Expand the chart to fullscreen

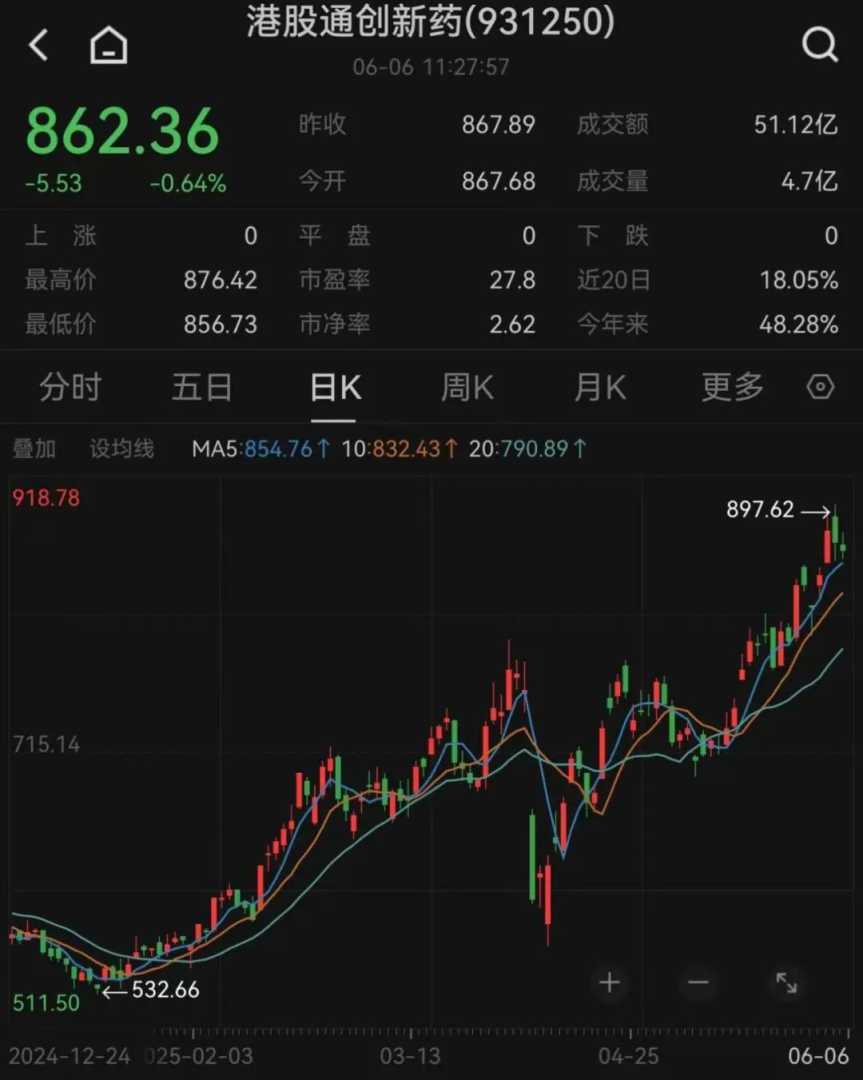click(786, 983)
